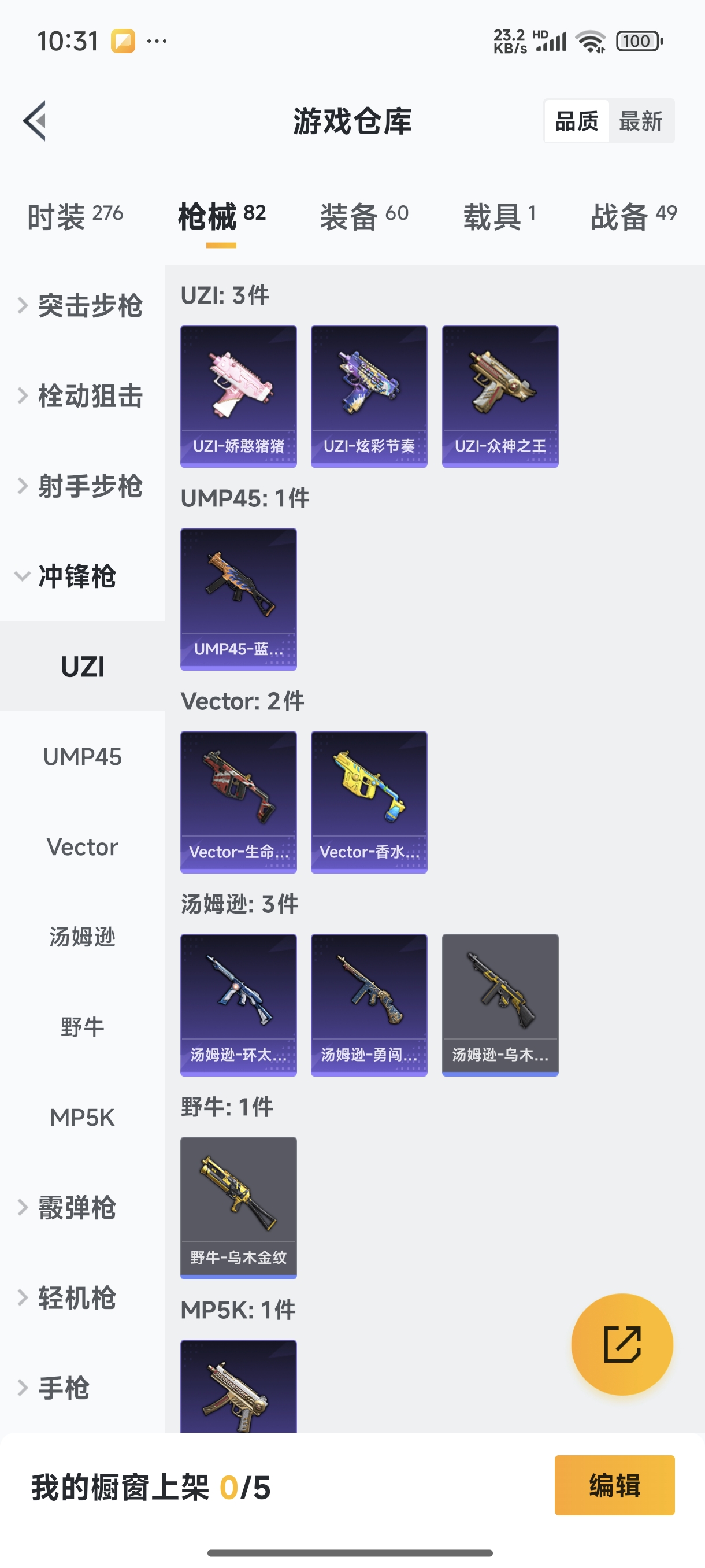This screenshot has width=705, height=1568.
Task: Tap the floating orange share button
Action: 622,1344
